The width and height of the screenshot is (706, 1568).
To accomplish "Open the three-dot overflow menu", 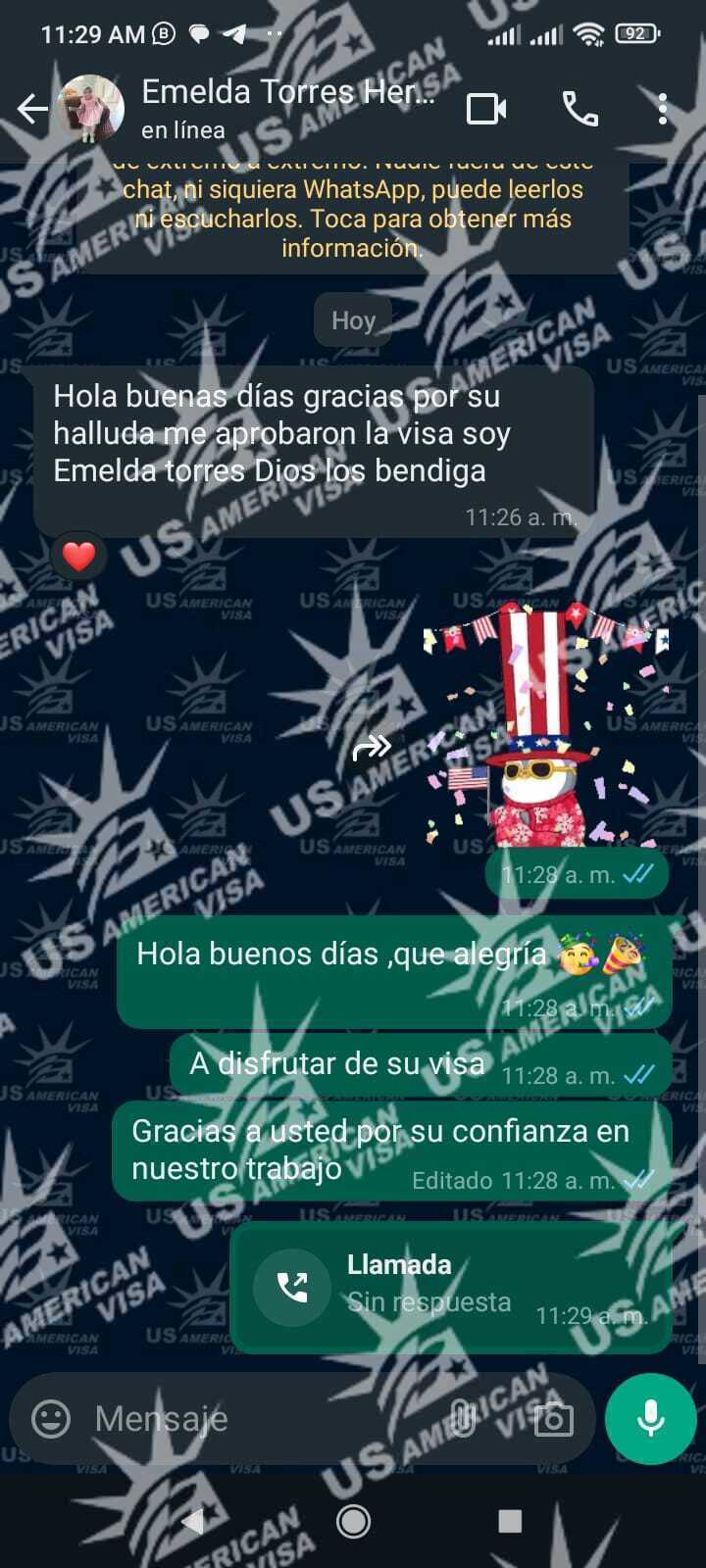I will click(663, 109).
